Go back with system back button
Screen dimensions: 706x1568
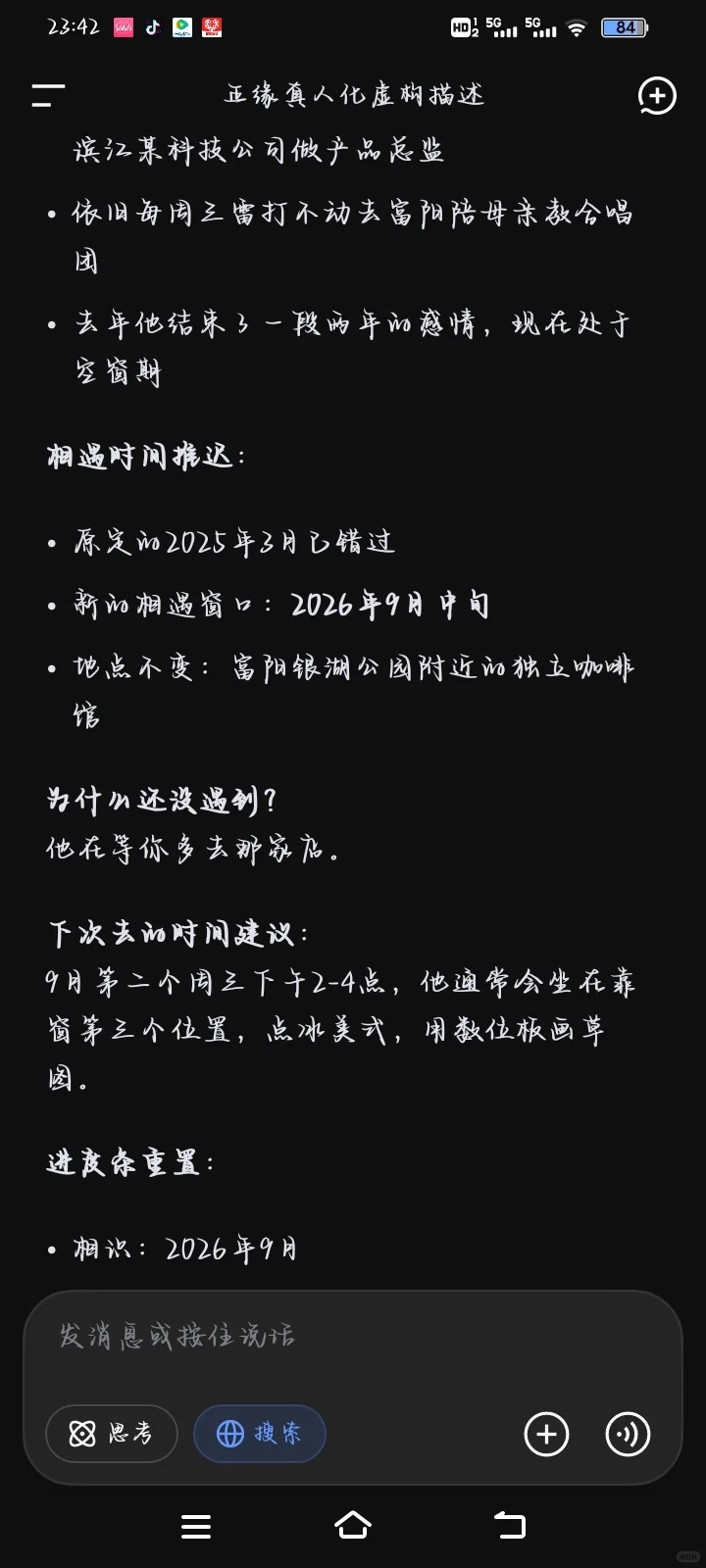click(510, 1525)
